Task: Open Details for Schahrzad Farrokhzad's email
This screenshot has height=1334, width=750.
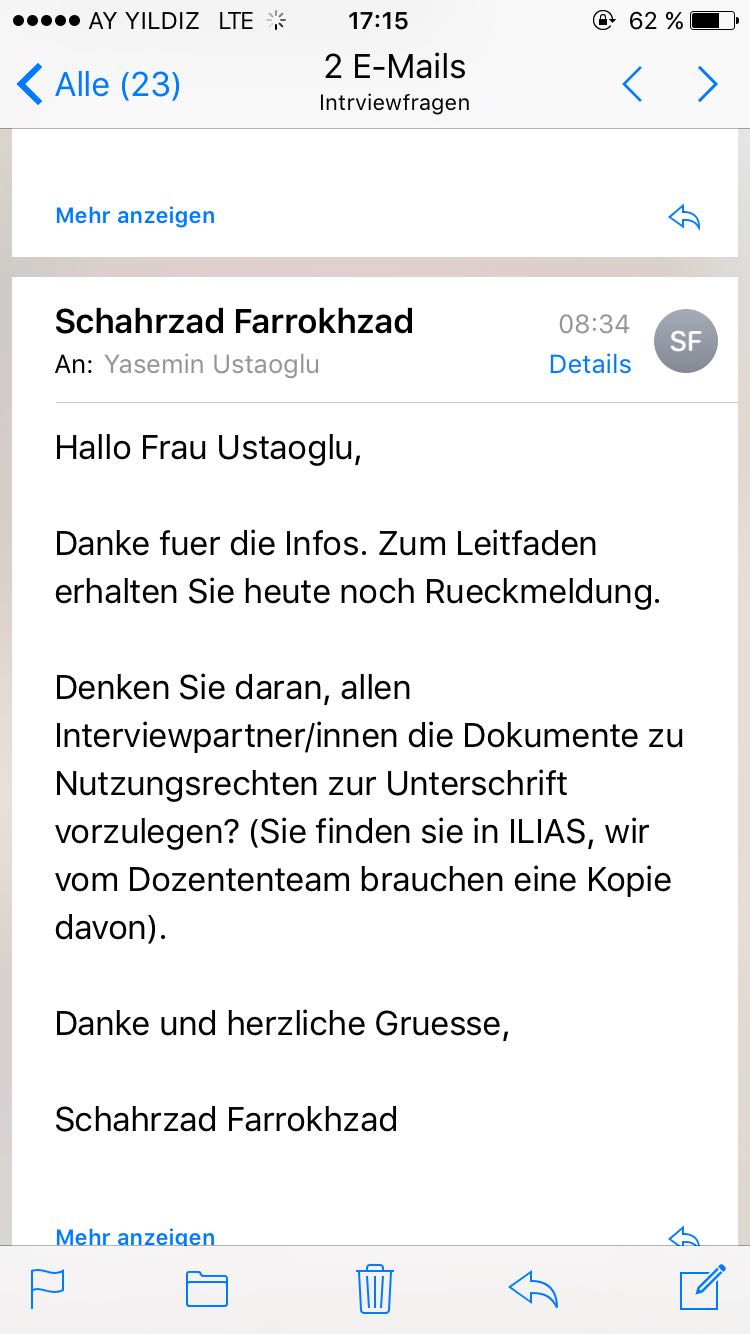Action: pyautogui.click(x=590, y=364)
